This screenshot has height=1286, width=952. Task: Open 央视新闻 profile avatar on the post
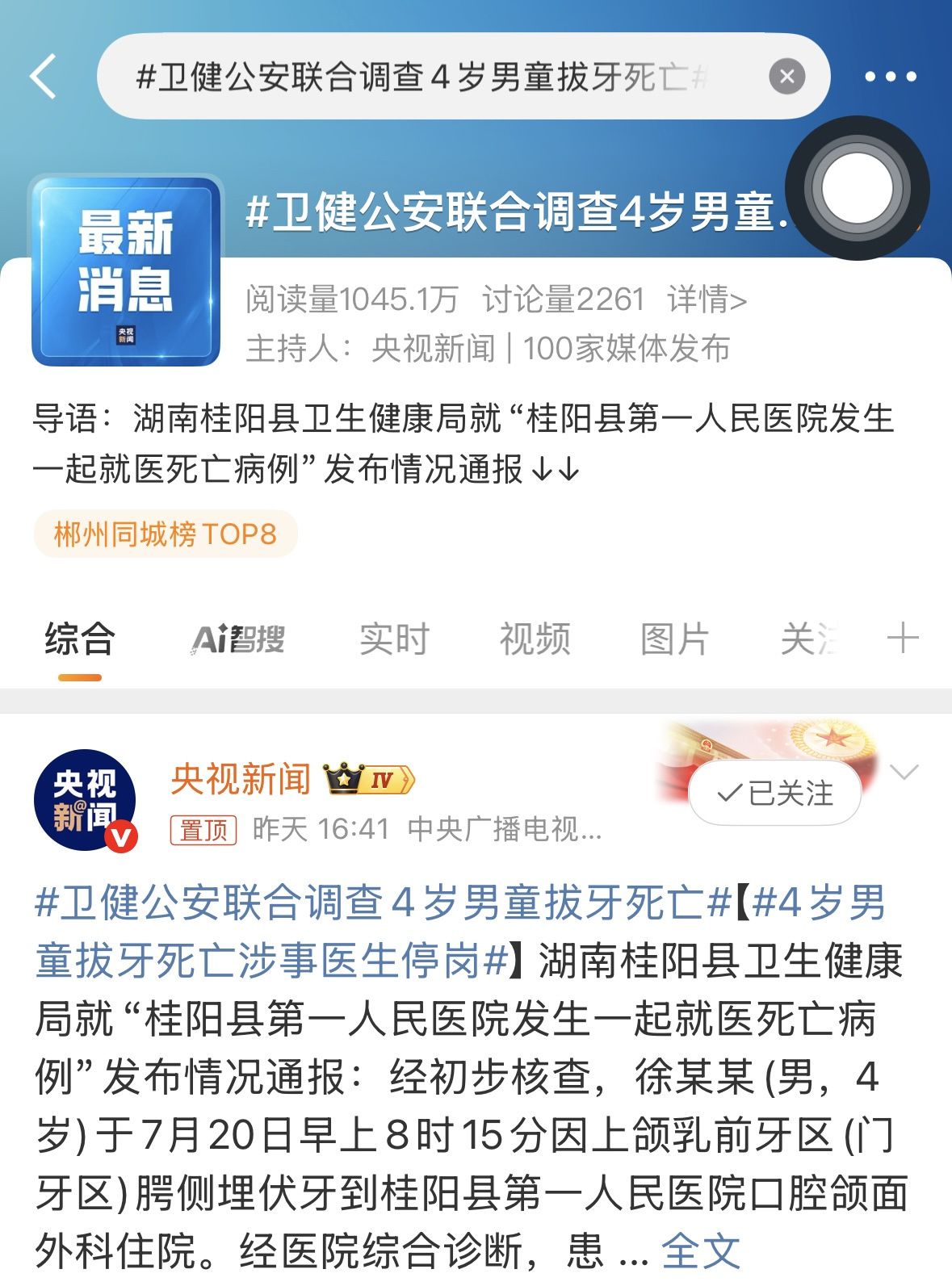(x=85, y=801)
